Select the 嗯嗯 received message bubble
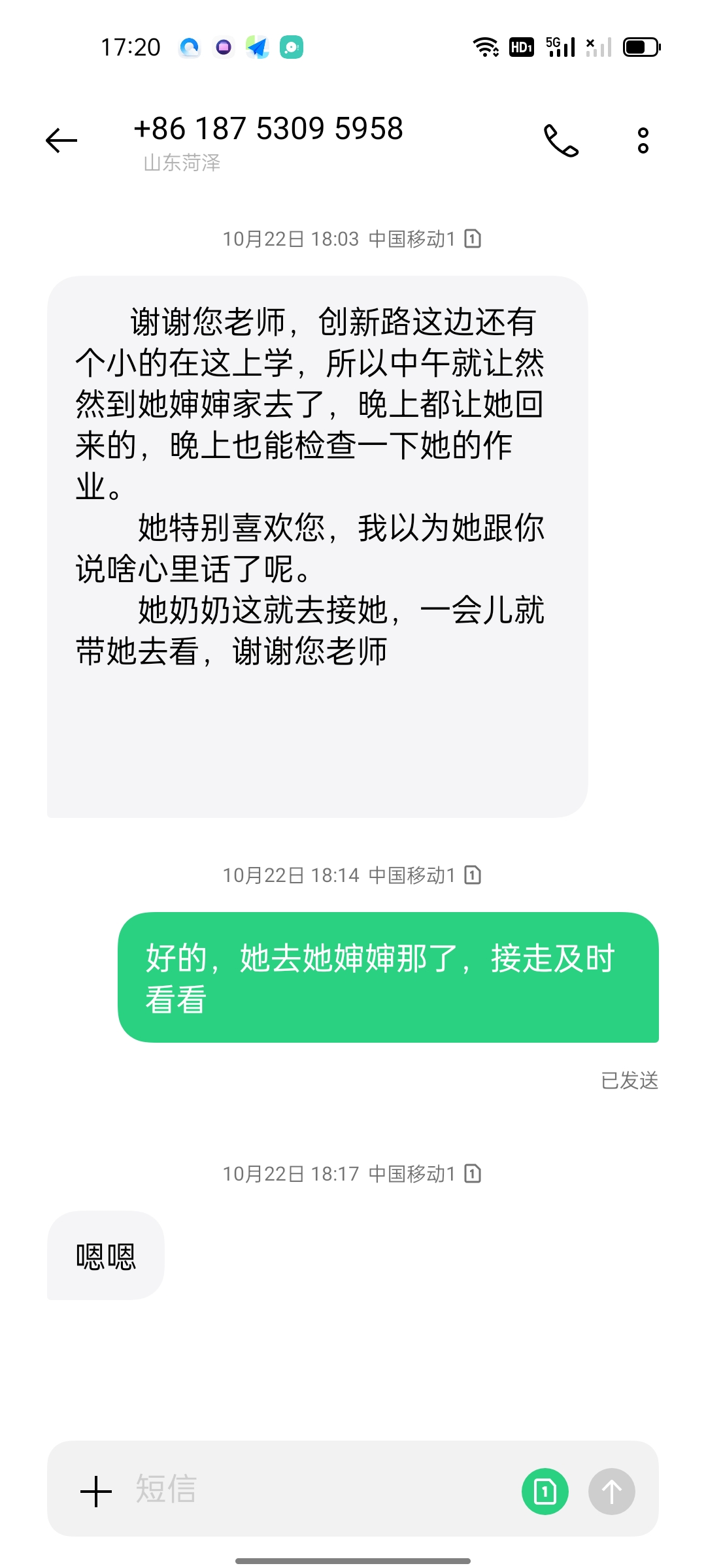 pos(105,1255)
